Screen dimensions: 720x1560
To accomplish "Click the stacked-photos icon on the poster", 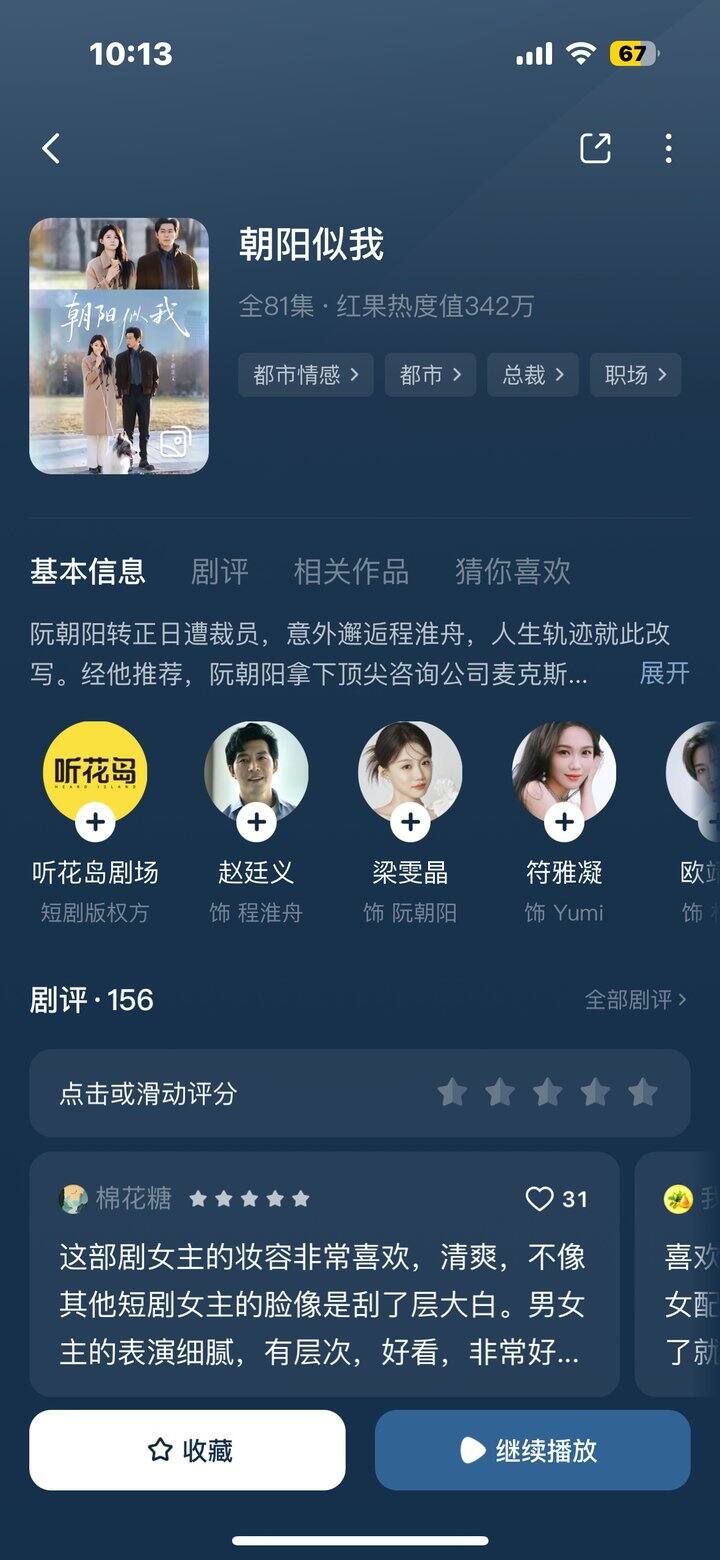I will click(172, 442).
